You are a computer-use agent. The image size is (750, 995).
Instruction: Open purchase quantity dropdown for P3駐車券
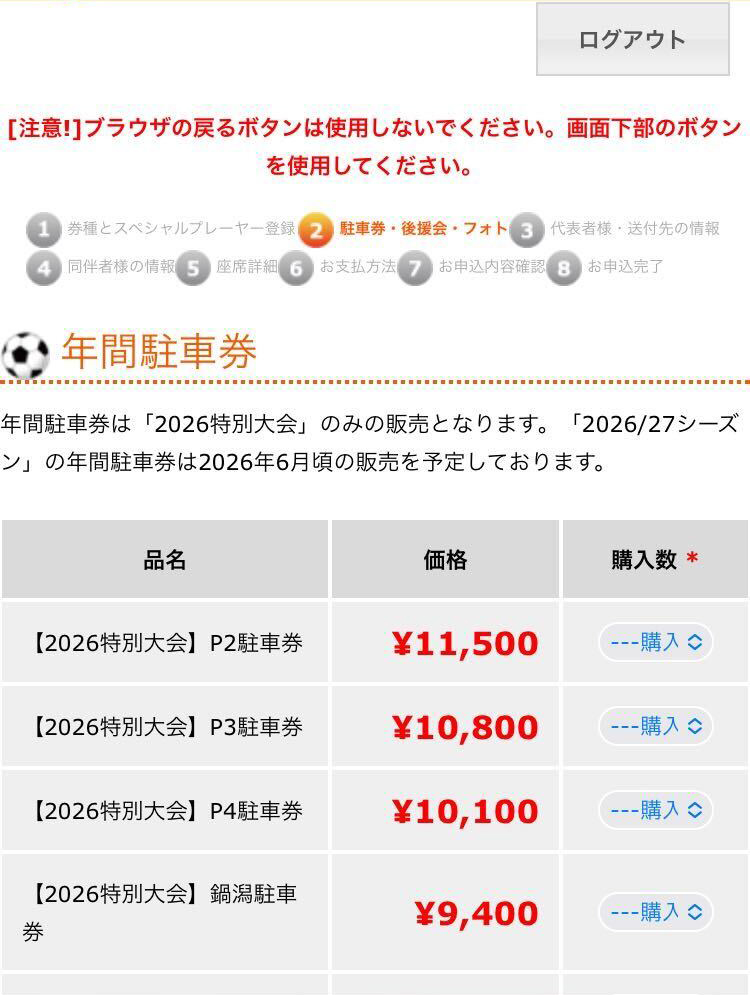coord(655,726)
